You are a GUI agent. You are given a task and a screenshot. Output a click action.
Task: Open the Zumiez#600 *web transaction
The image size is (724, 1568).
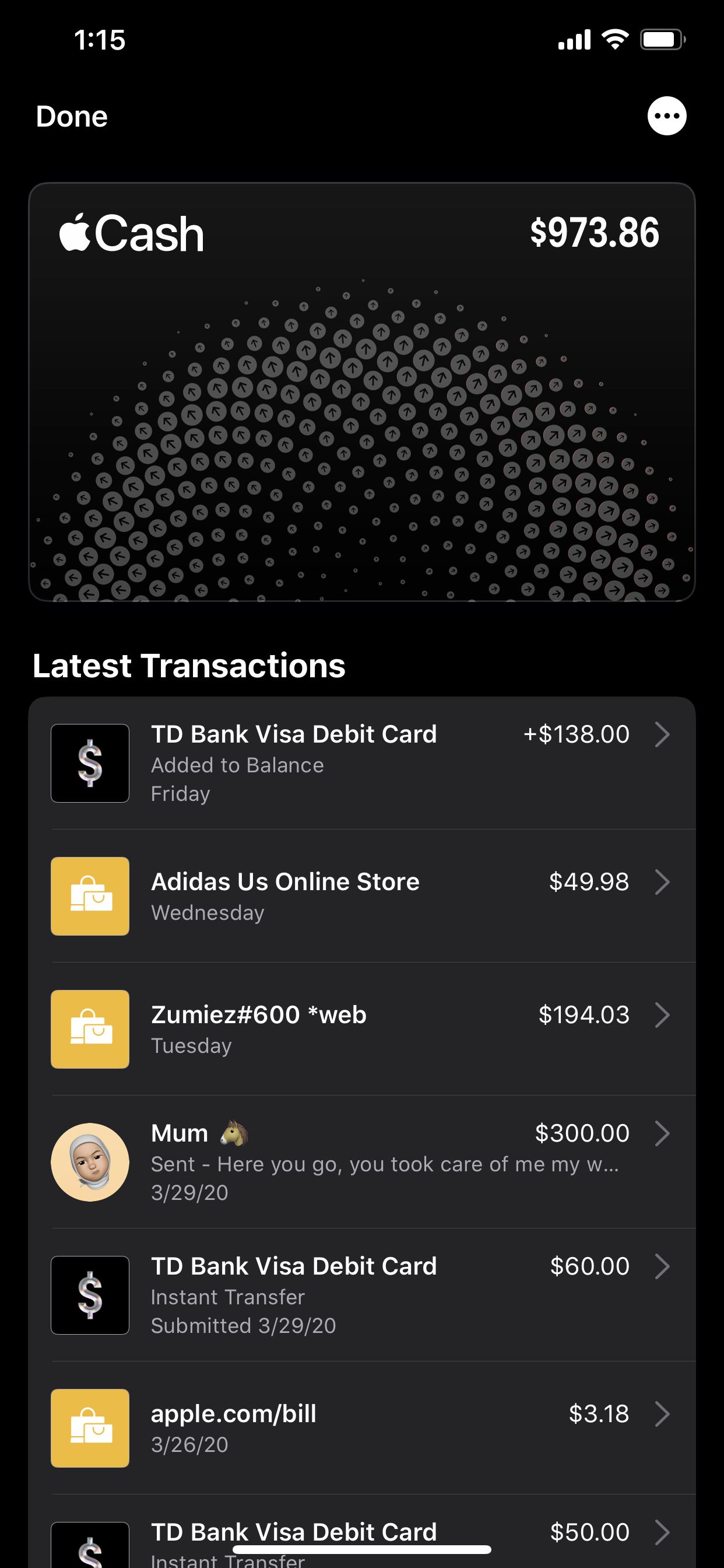362,1028
